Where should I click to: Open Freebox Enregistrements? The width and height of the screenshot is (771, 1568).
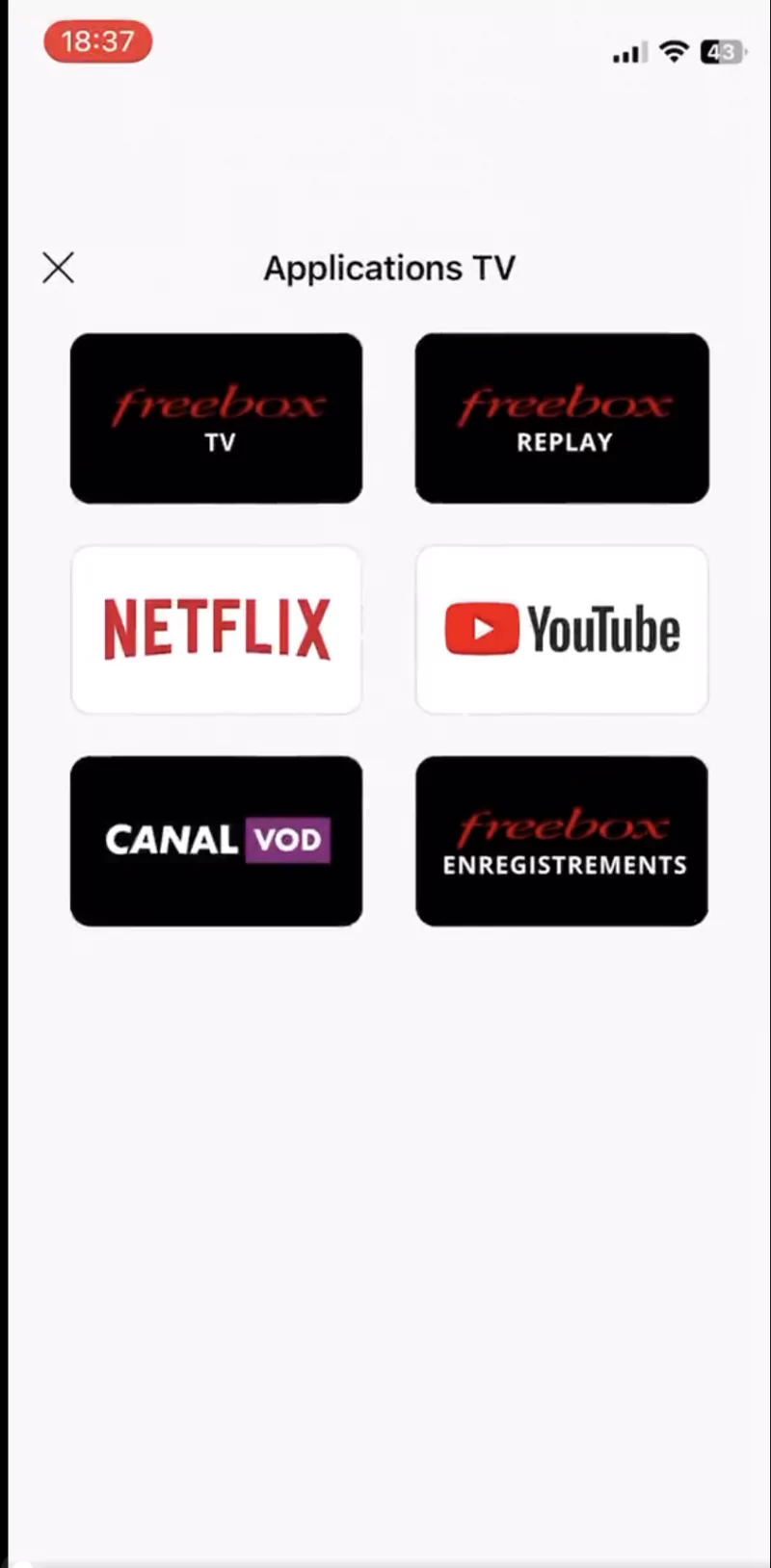[562, 841]
